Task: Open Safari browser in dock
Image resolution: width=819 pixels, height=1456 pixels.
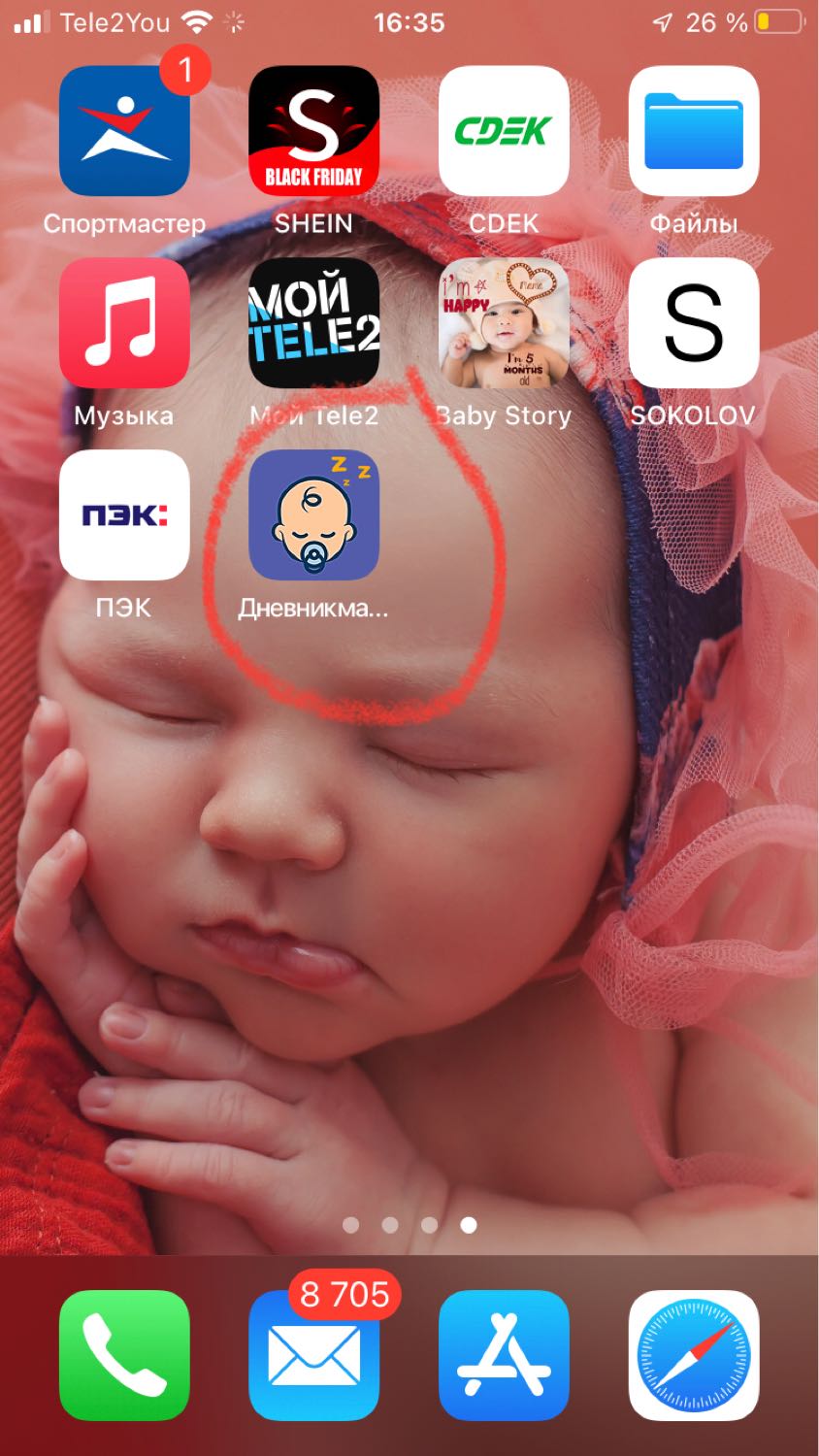Action: click(x=694, y=1355)
